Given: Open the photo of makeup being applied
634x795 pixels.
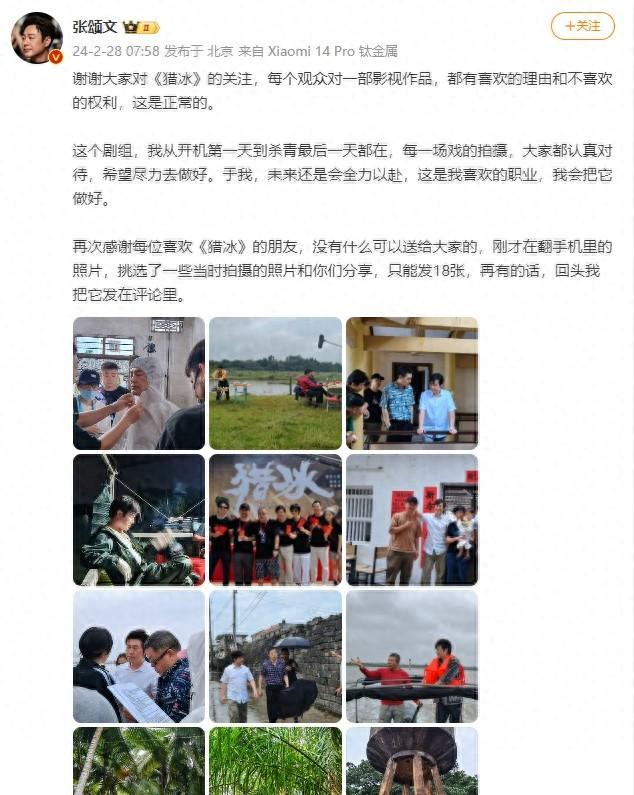Looking at the screenshot, I should (139, 383).
